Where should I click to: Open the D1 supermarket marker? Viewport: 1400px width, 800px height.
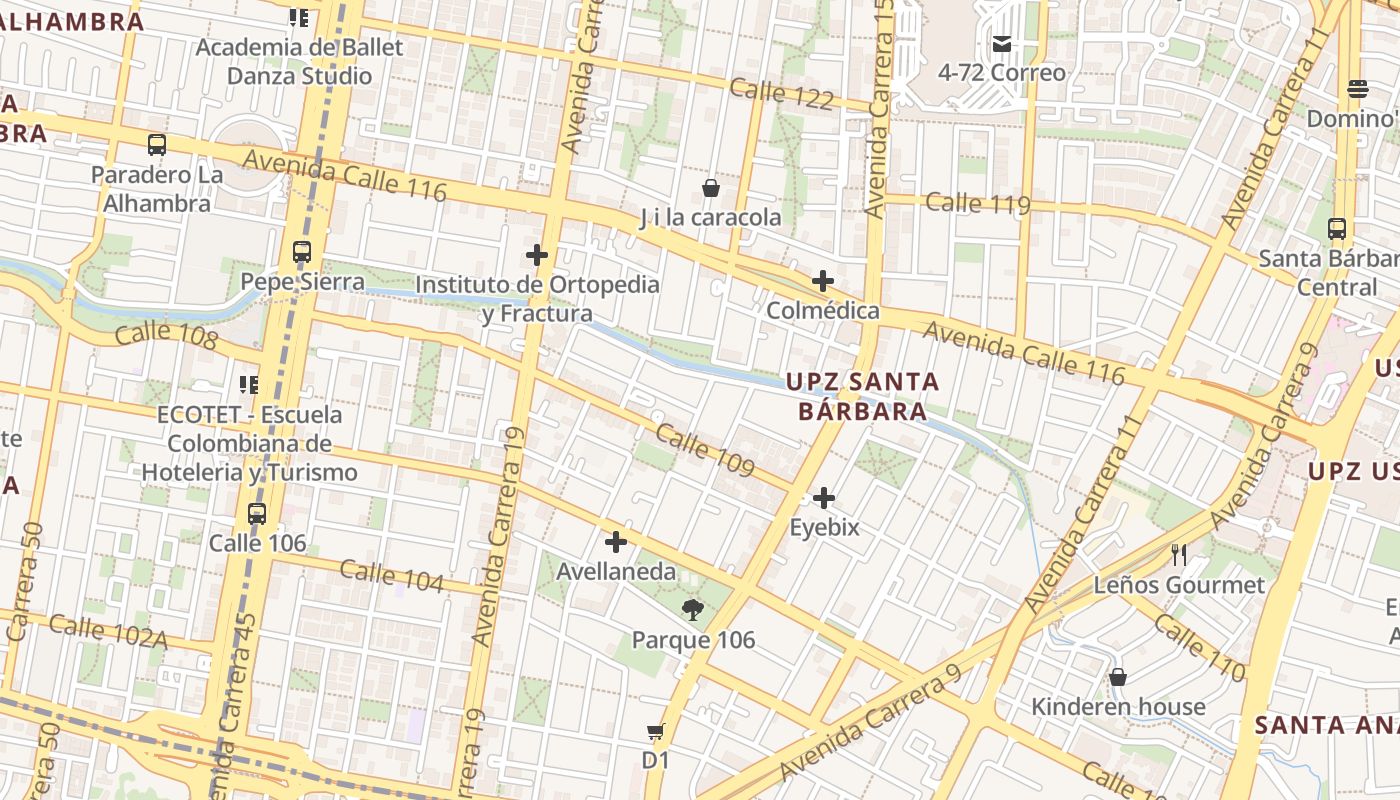(655, 731)
